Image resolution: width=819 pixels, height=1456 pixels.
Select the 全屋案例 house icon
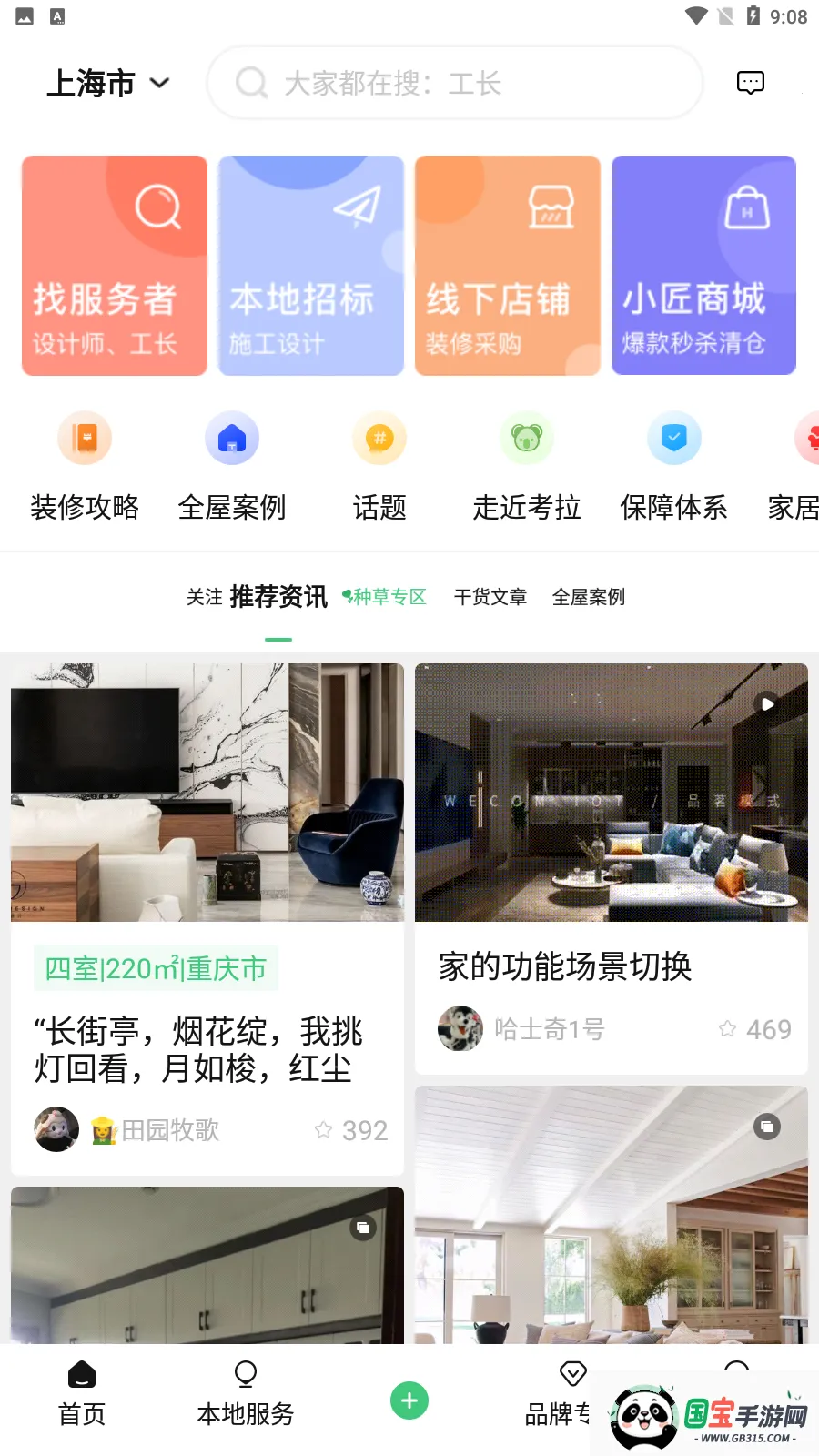tap(232, 438)
